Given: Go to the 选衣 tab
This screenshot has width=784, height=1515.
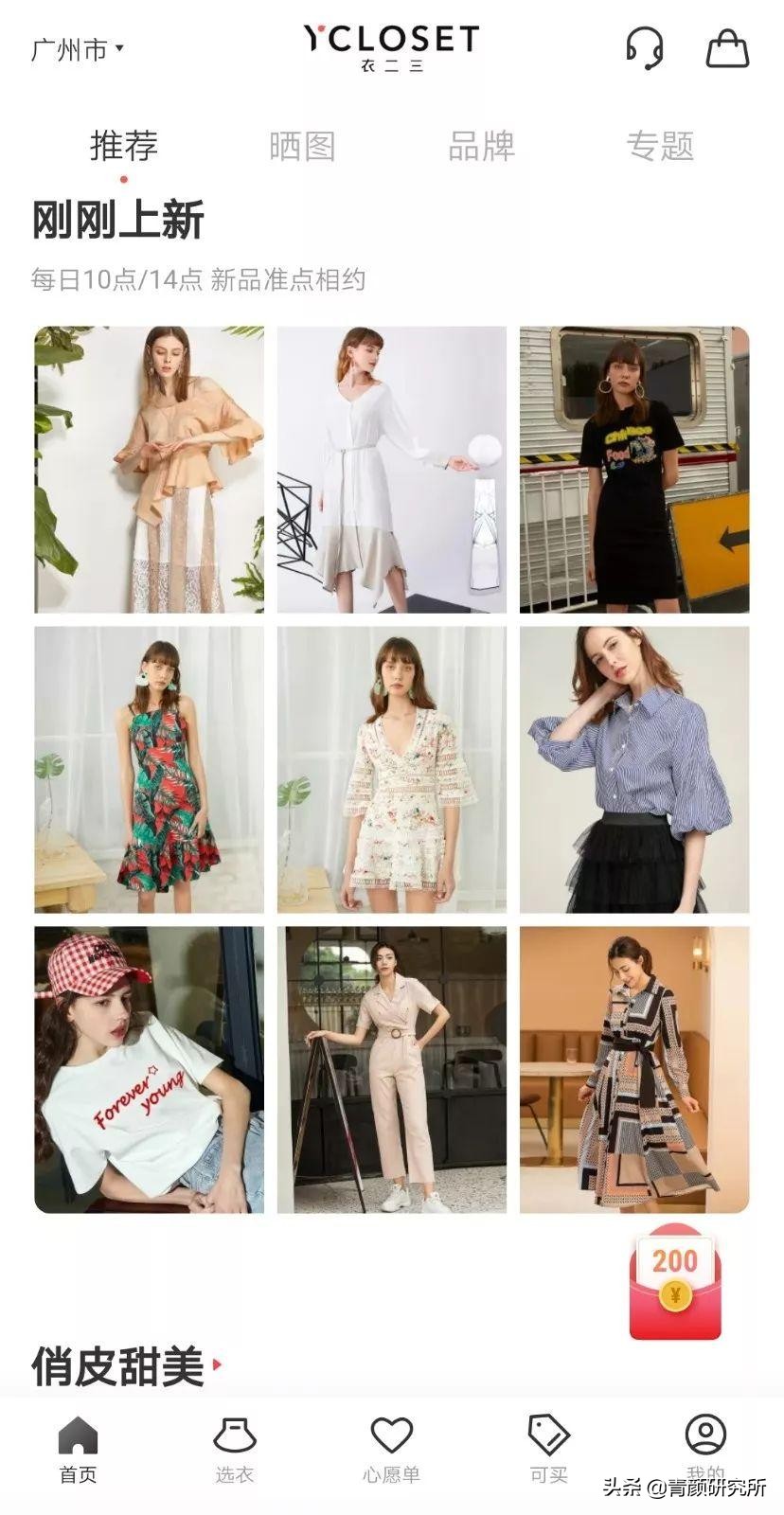Looking at the screenshot, I should pyautogui.click(x=234, y=1449).
